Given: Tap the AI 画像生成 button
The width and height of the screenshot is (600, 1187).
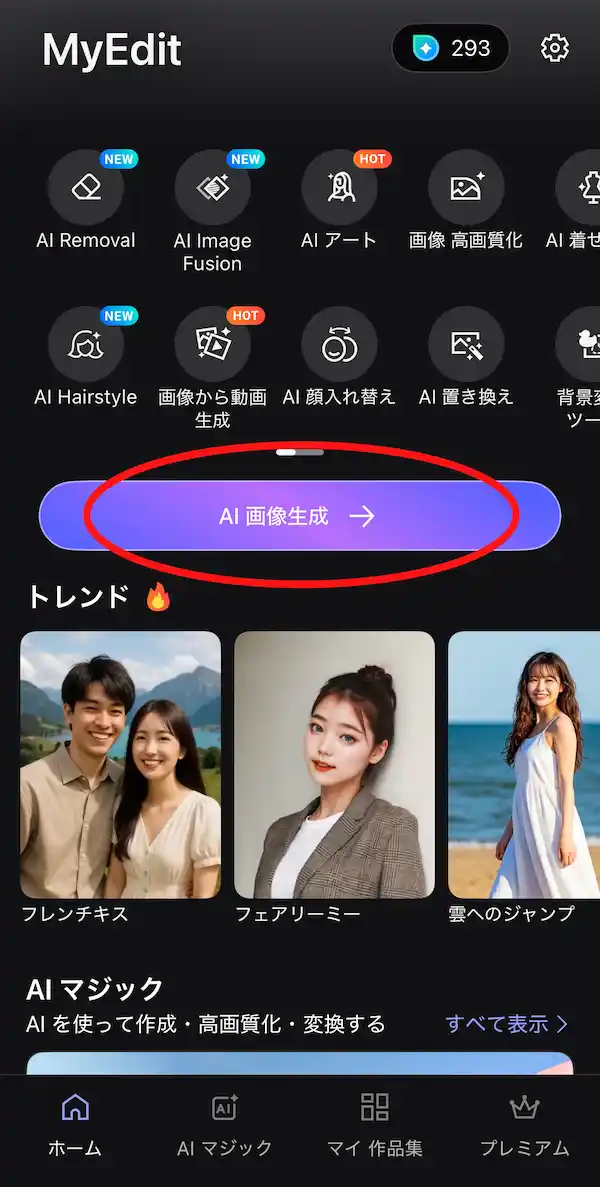Looking at the screenshot, I should [299, 516].
